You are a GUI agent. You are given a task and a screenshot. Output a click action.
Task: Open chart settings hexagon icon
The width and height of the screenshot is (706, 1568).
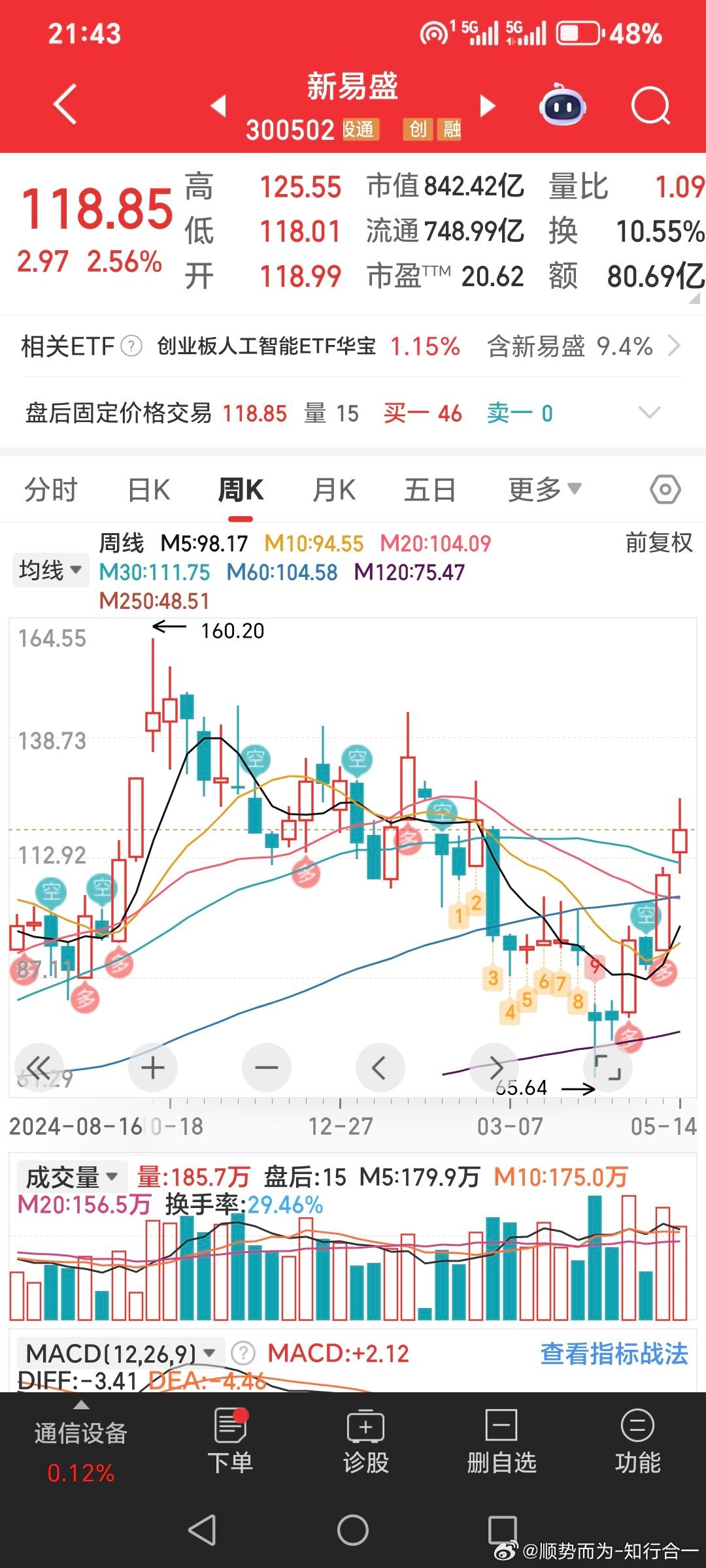(x=665, y=490)
